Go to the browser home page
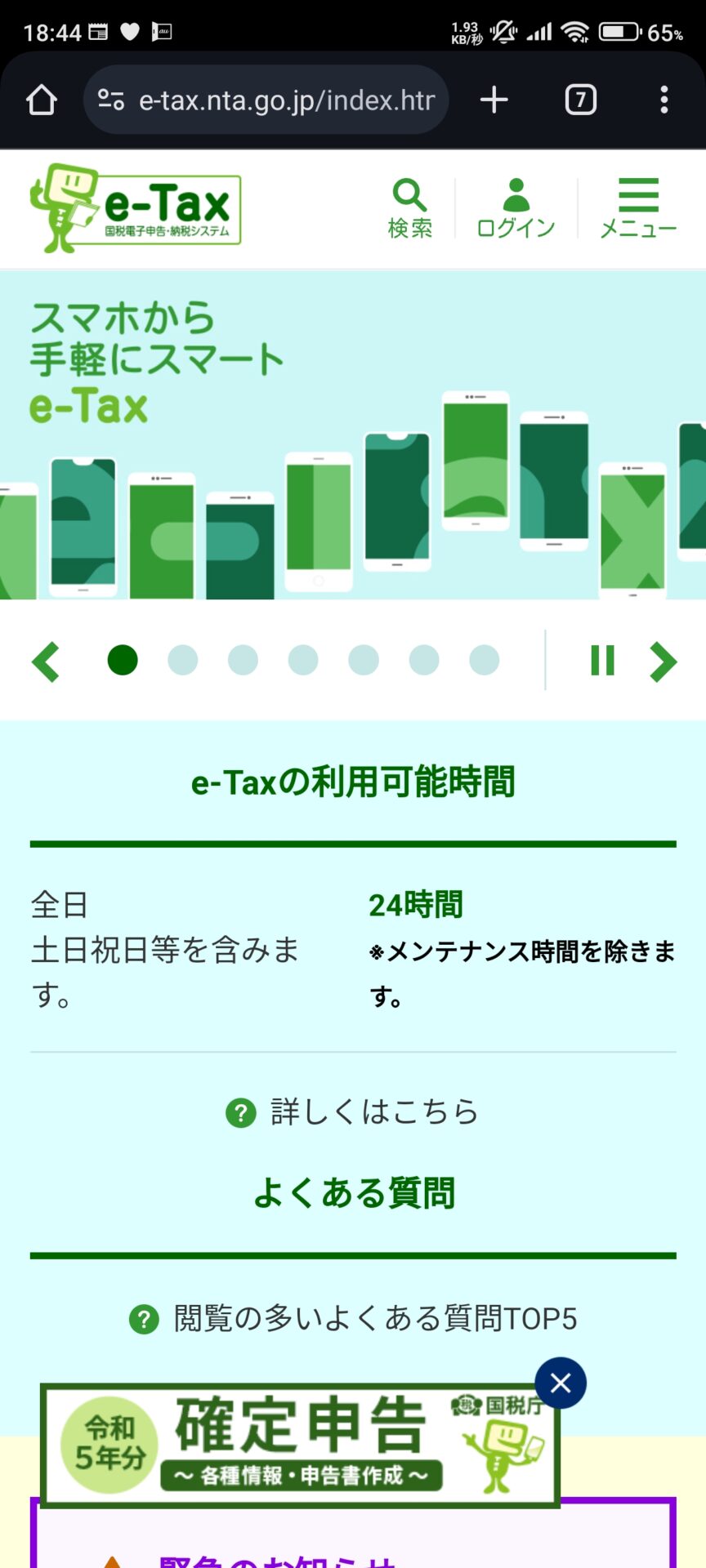 (42, 100)
